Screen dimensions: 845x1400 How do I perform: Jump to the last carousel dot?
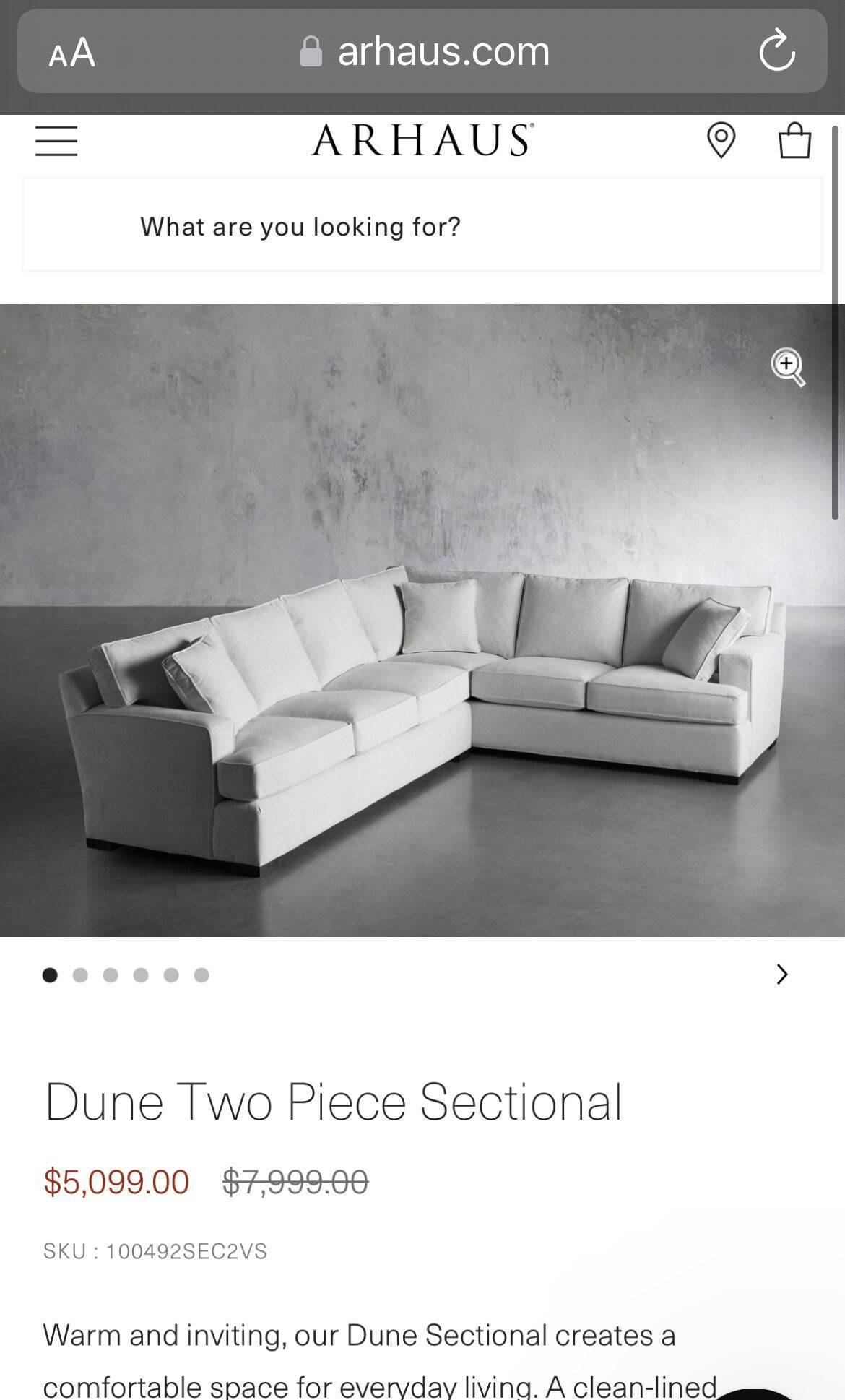pos(201,975)
